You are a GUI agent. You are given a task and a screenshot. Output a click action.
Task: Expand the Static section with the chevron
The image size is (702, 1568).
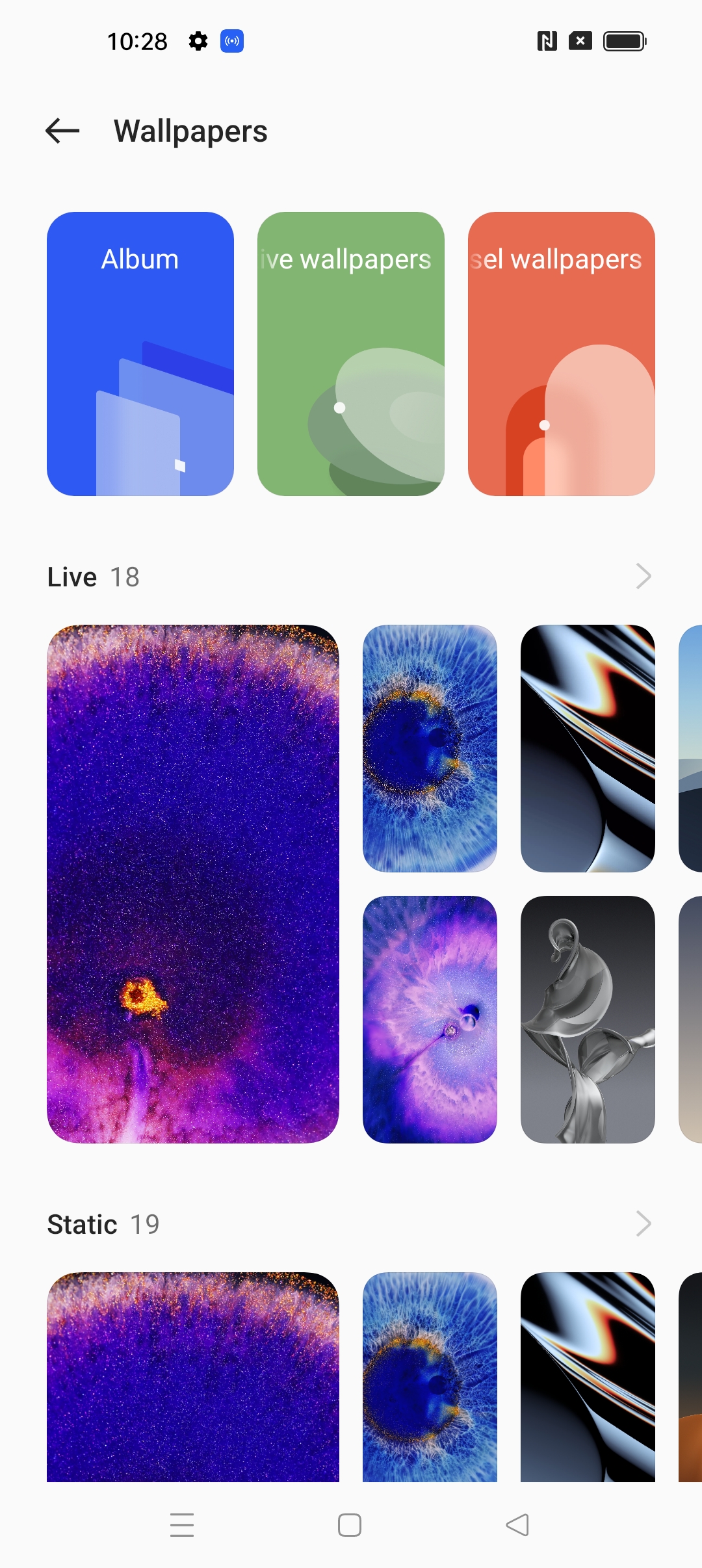pos(643,1223)
